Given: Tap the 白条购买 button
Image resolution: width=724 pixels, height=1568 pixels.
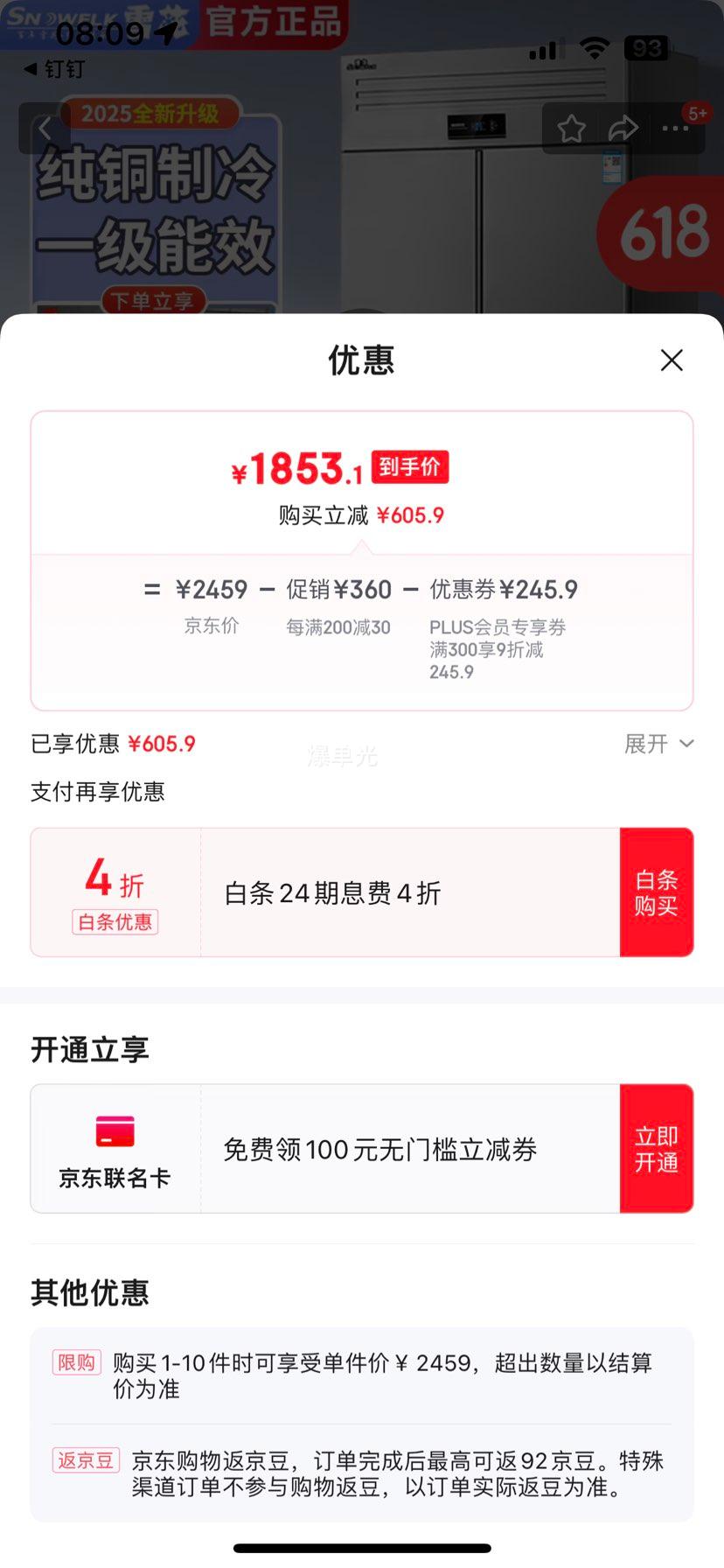Looking at the screenshot, I should coord(657,892).
